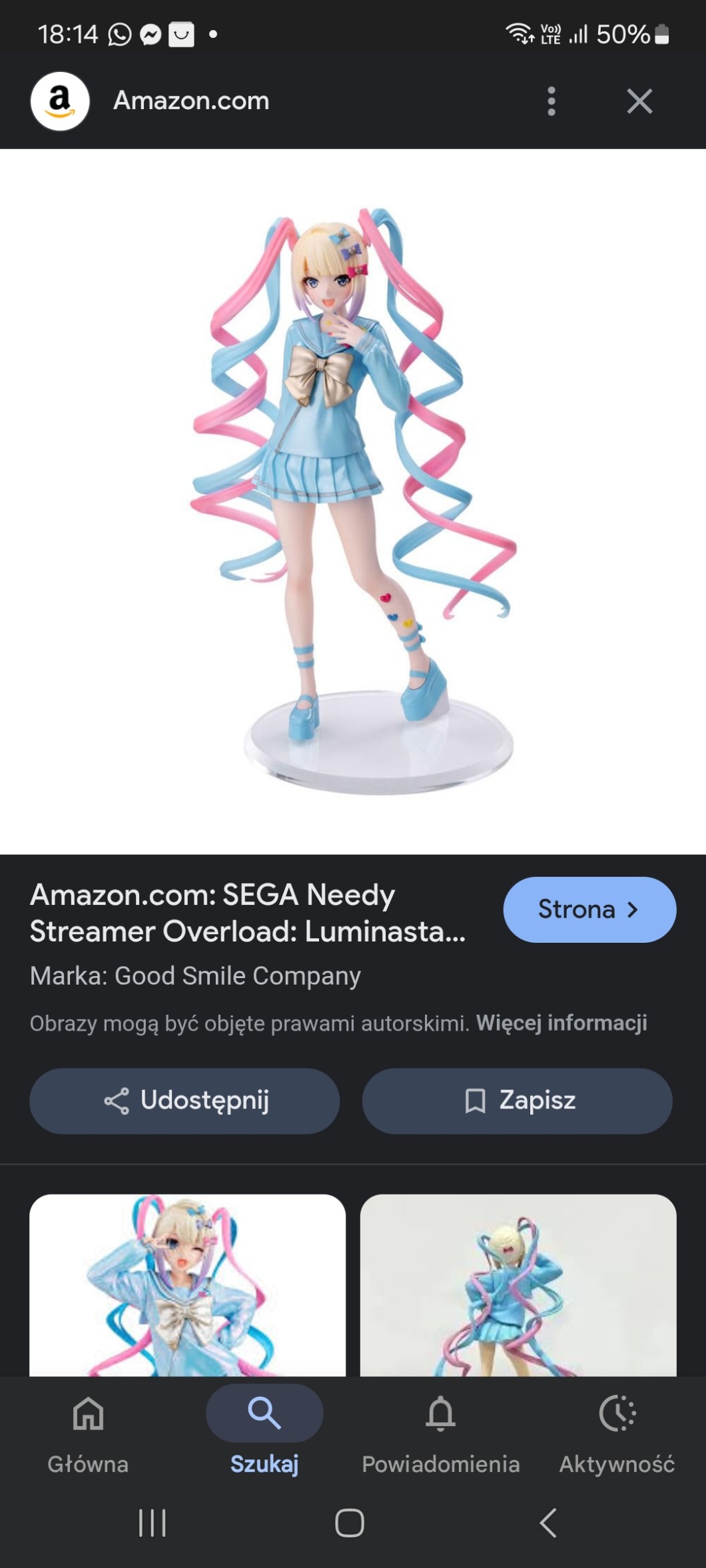Share this image with Udostępnij

pos(184,1101)
